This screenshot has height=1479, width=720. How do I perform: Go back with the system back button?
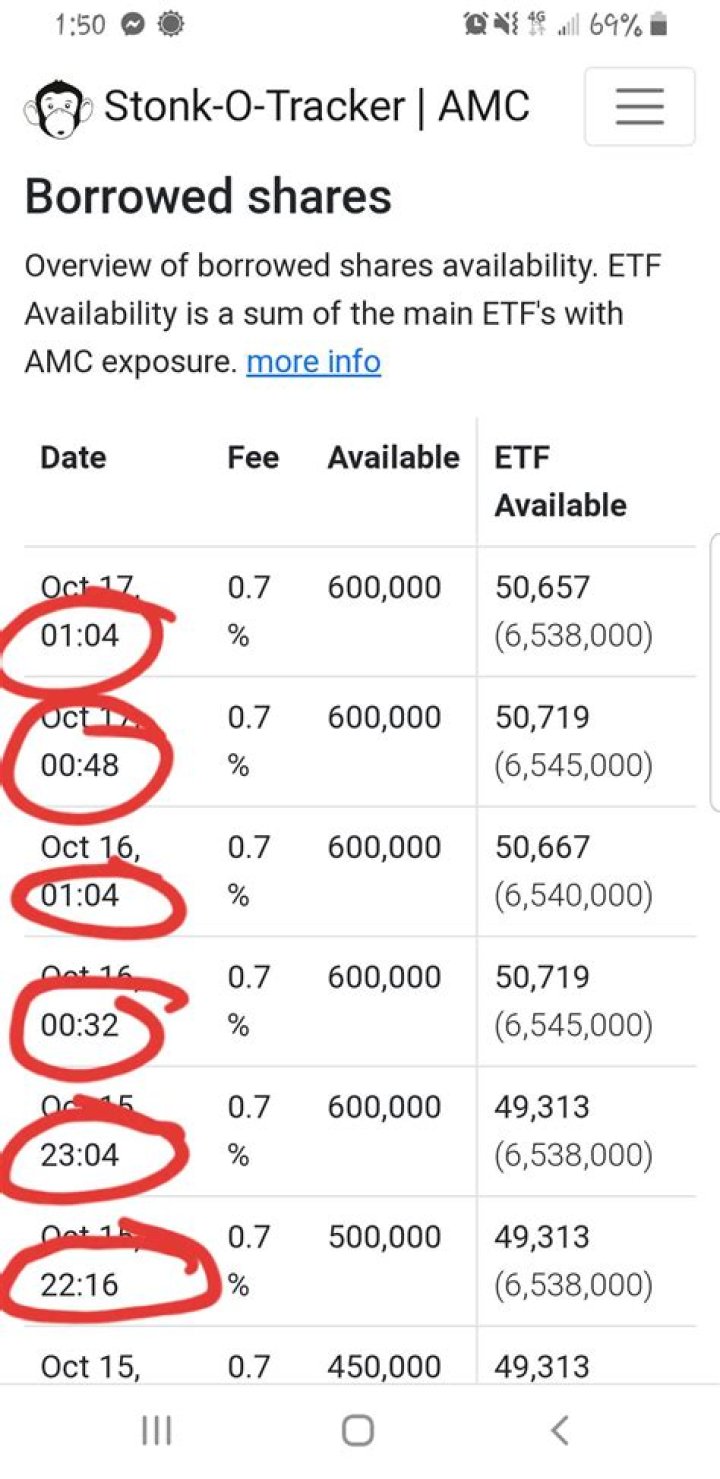tap(560, 1430)
